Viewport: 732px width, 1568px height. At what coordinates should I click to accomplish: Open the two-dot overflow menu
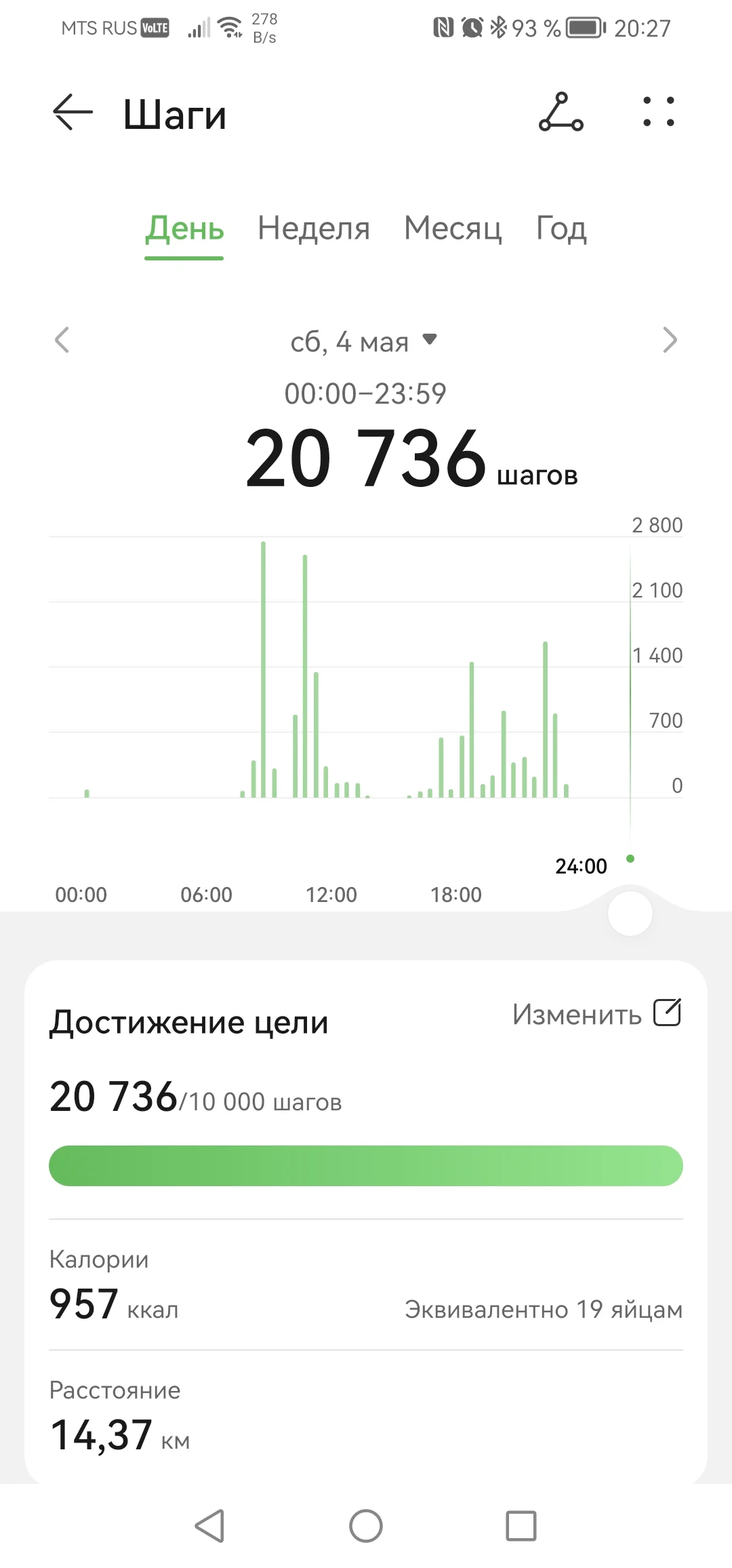click(659, 113)
